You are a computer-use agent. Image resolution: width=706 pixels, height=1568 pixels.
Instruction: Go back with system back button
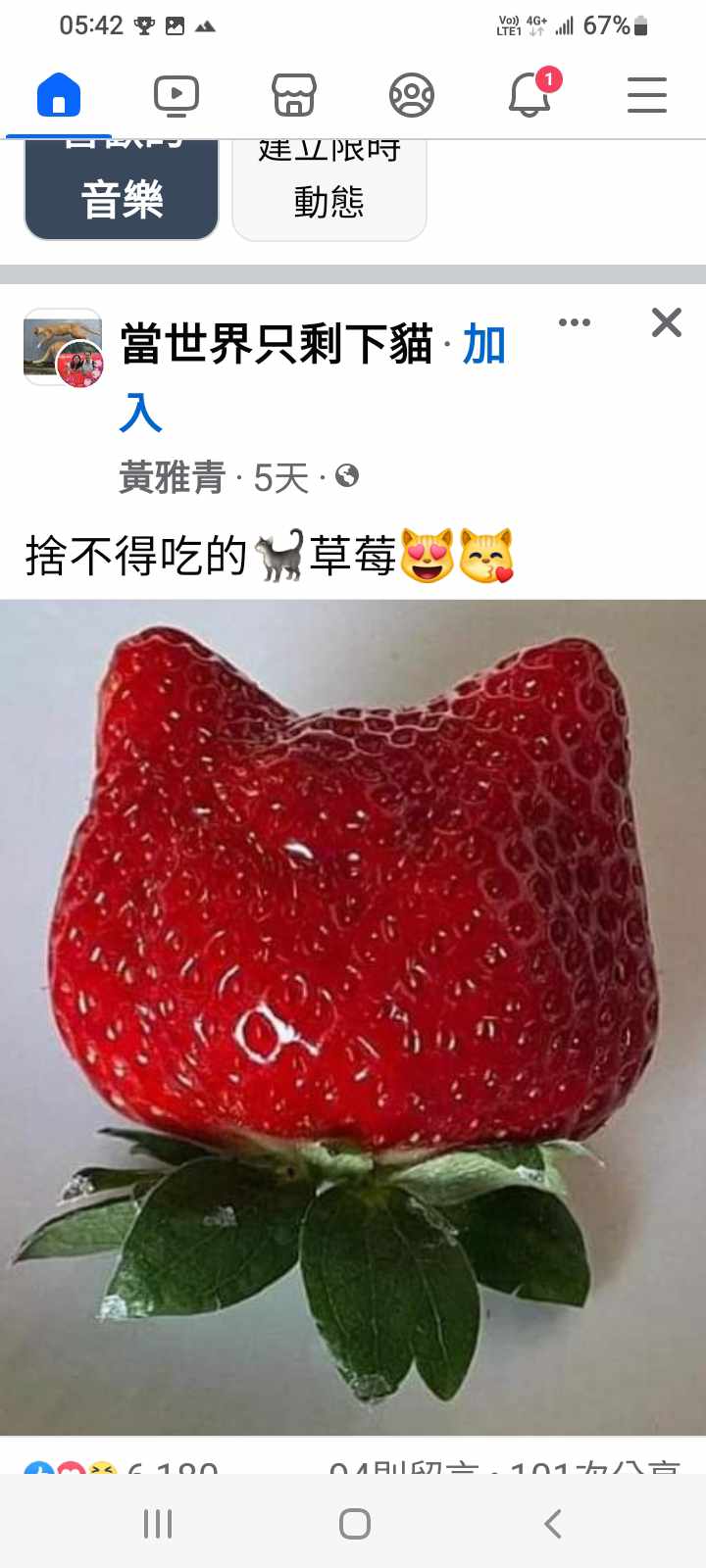(552, 1524)
